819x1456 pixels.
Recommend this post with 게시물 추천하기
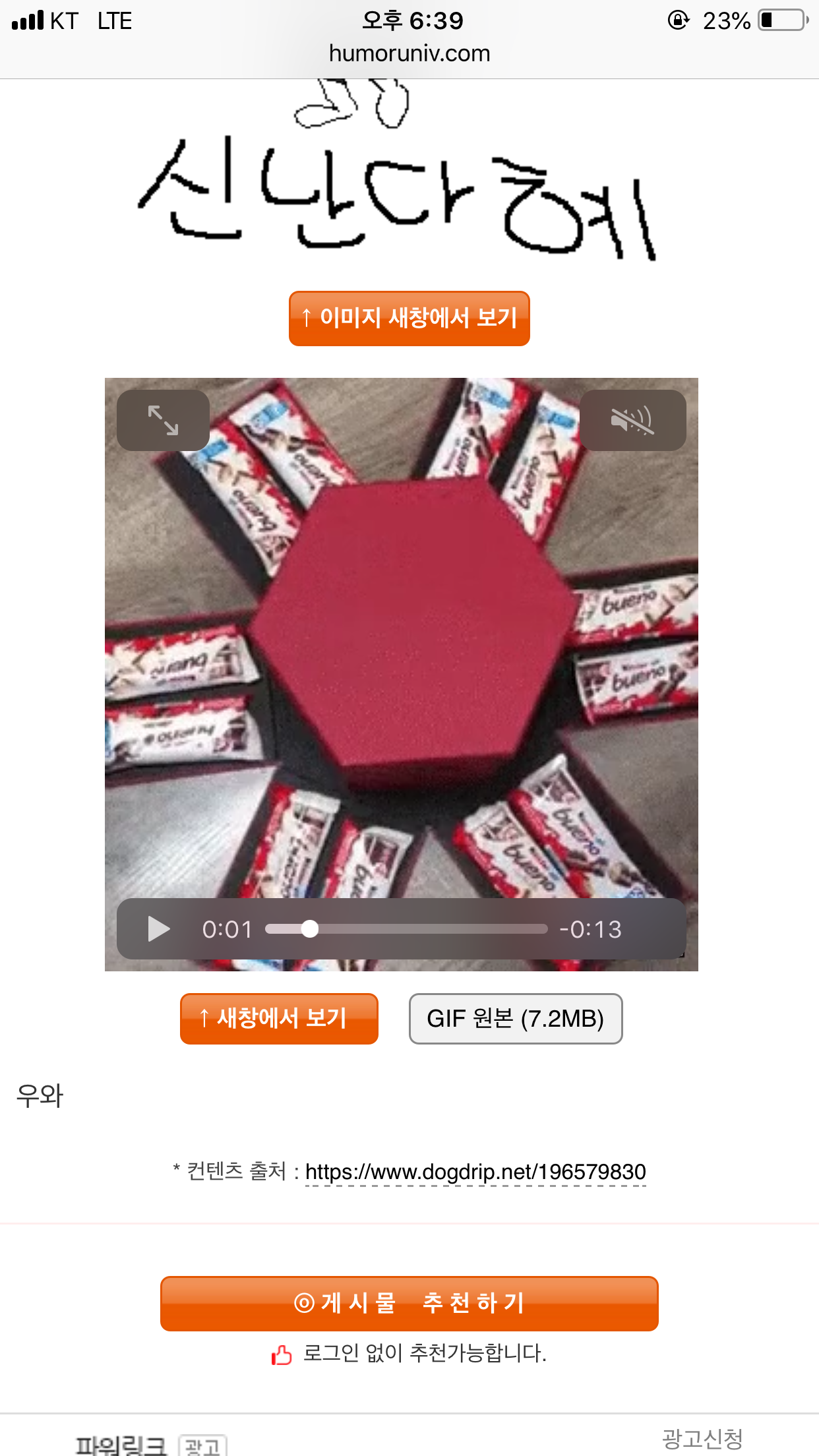(x=409, y=1303)
